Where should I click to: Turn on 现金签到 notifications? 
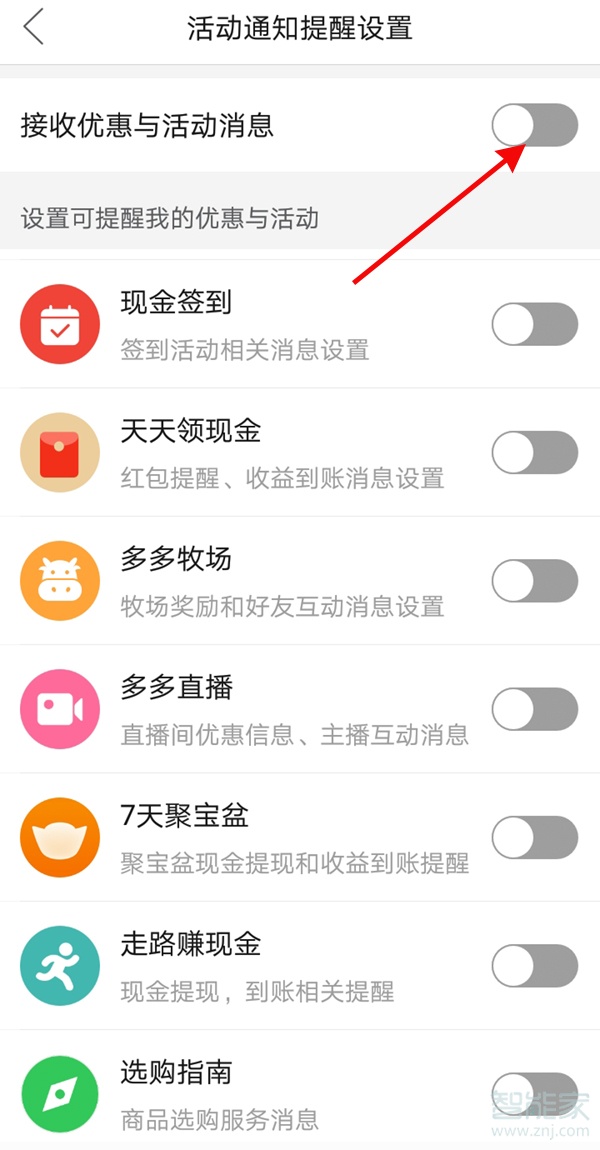534,325
